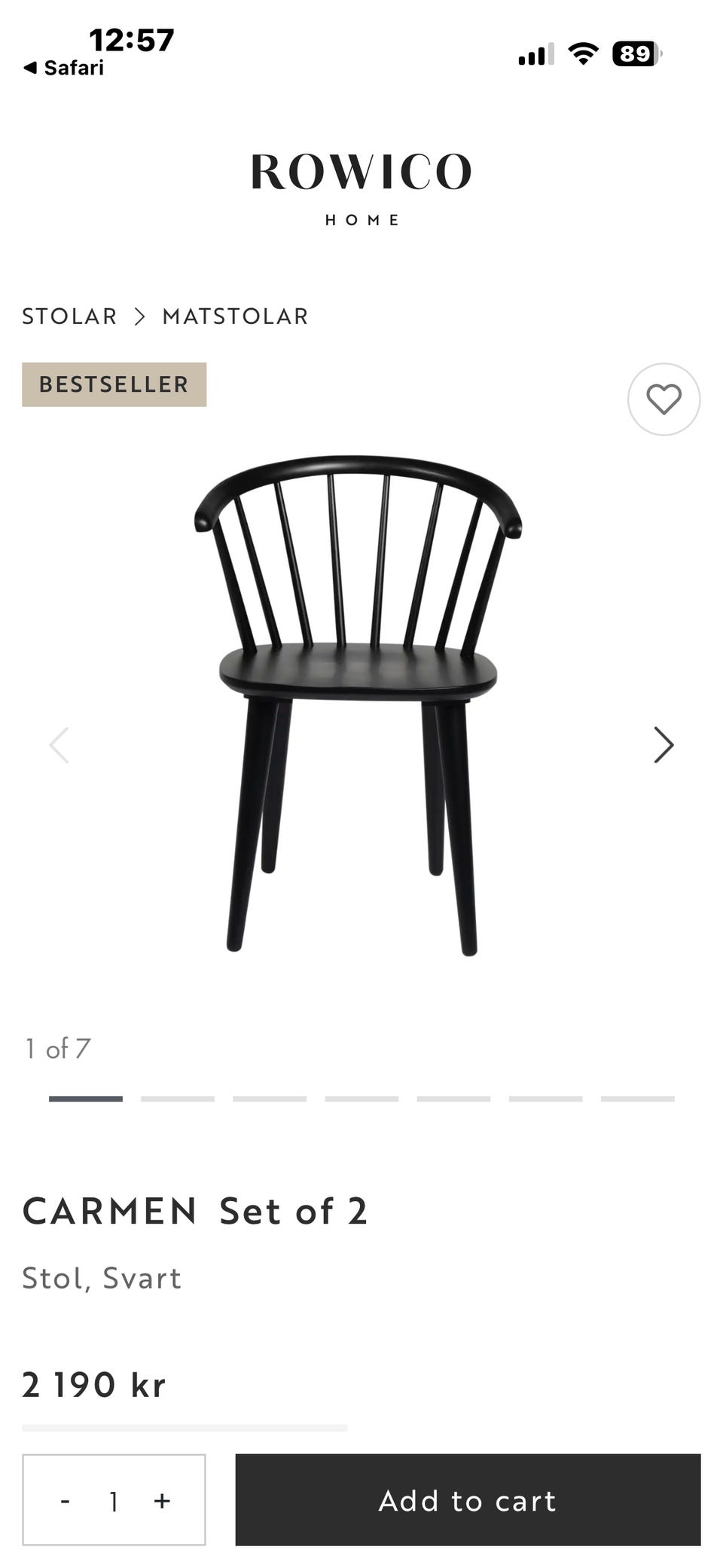Show the previous product image
723x1568 pixels.
(59, 745)
